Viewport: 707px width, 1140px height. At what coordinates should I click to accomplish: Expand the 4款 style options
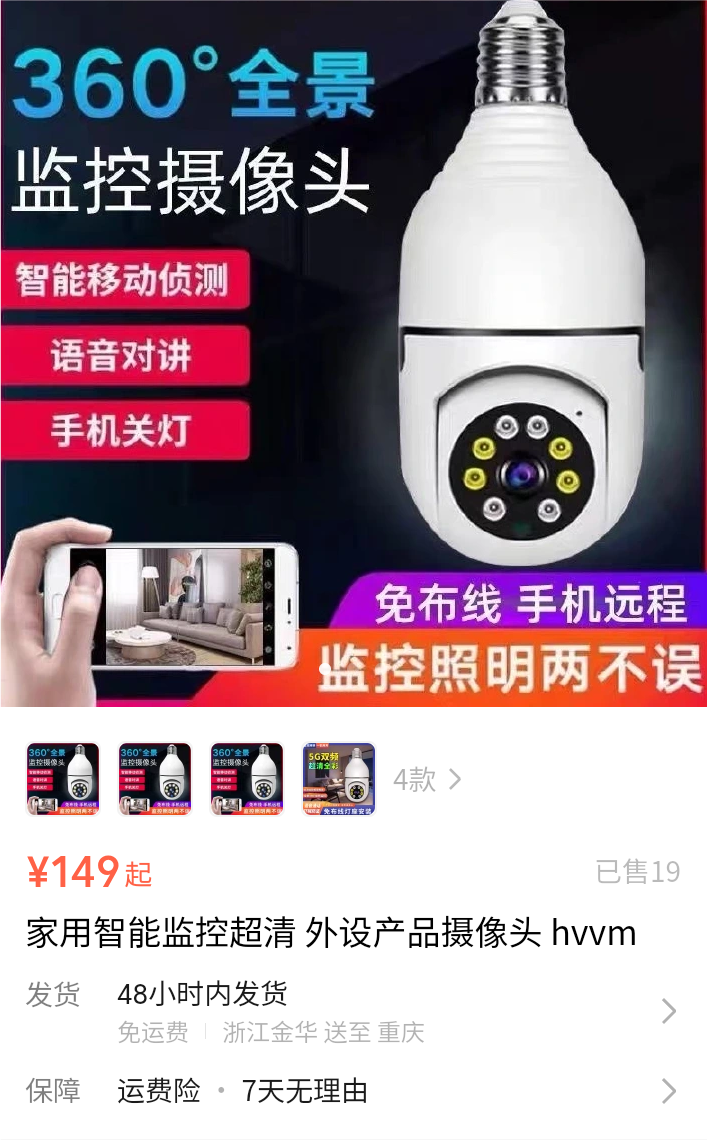427,780
